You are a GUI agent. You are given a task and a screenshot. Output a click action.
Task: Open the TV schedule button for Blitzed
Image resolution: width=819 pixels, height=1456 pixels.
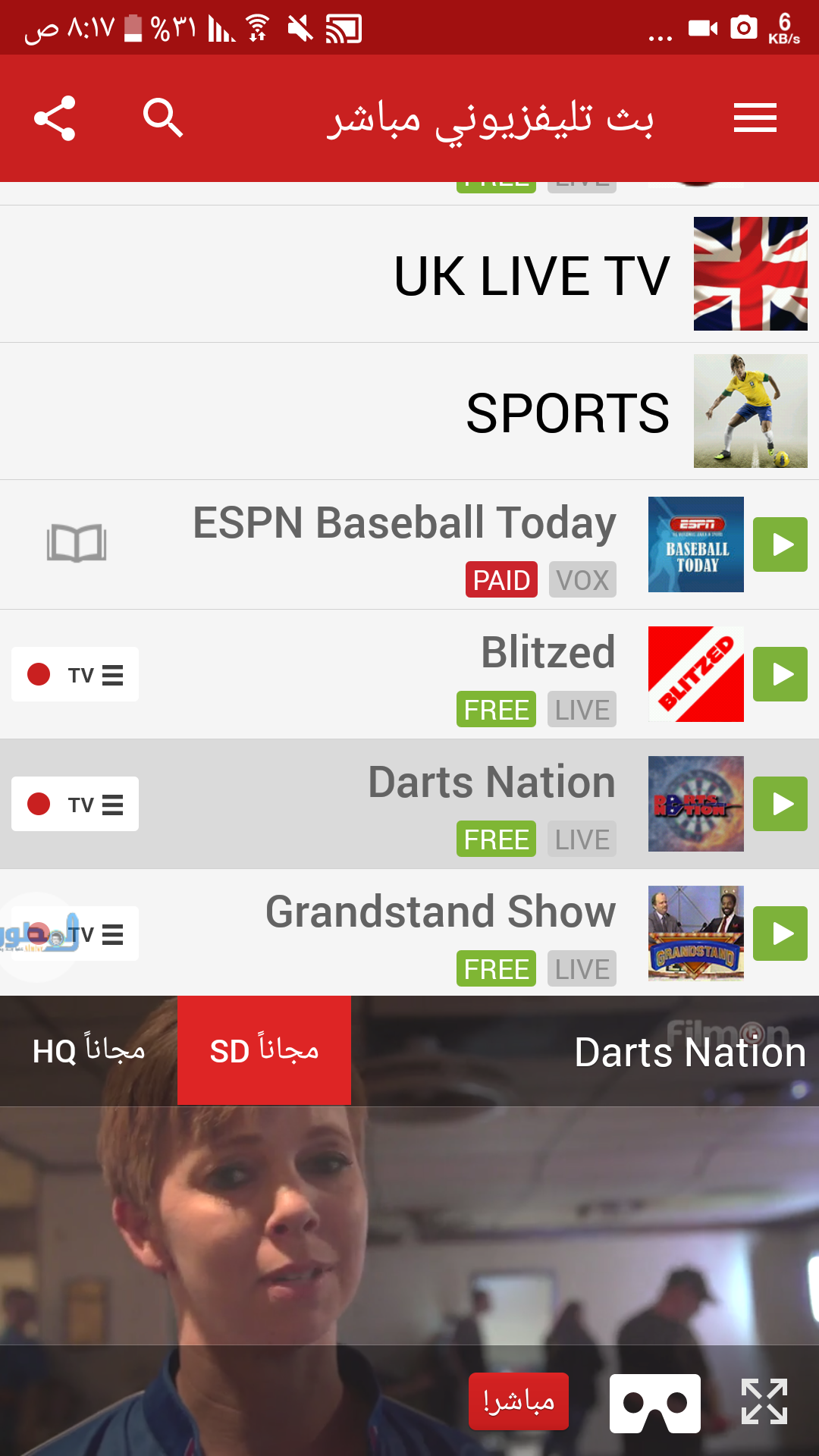click(75, 674)
